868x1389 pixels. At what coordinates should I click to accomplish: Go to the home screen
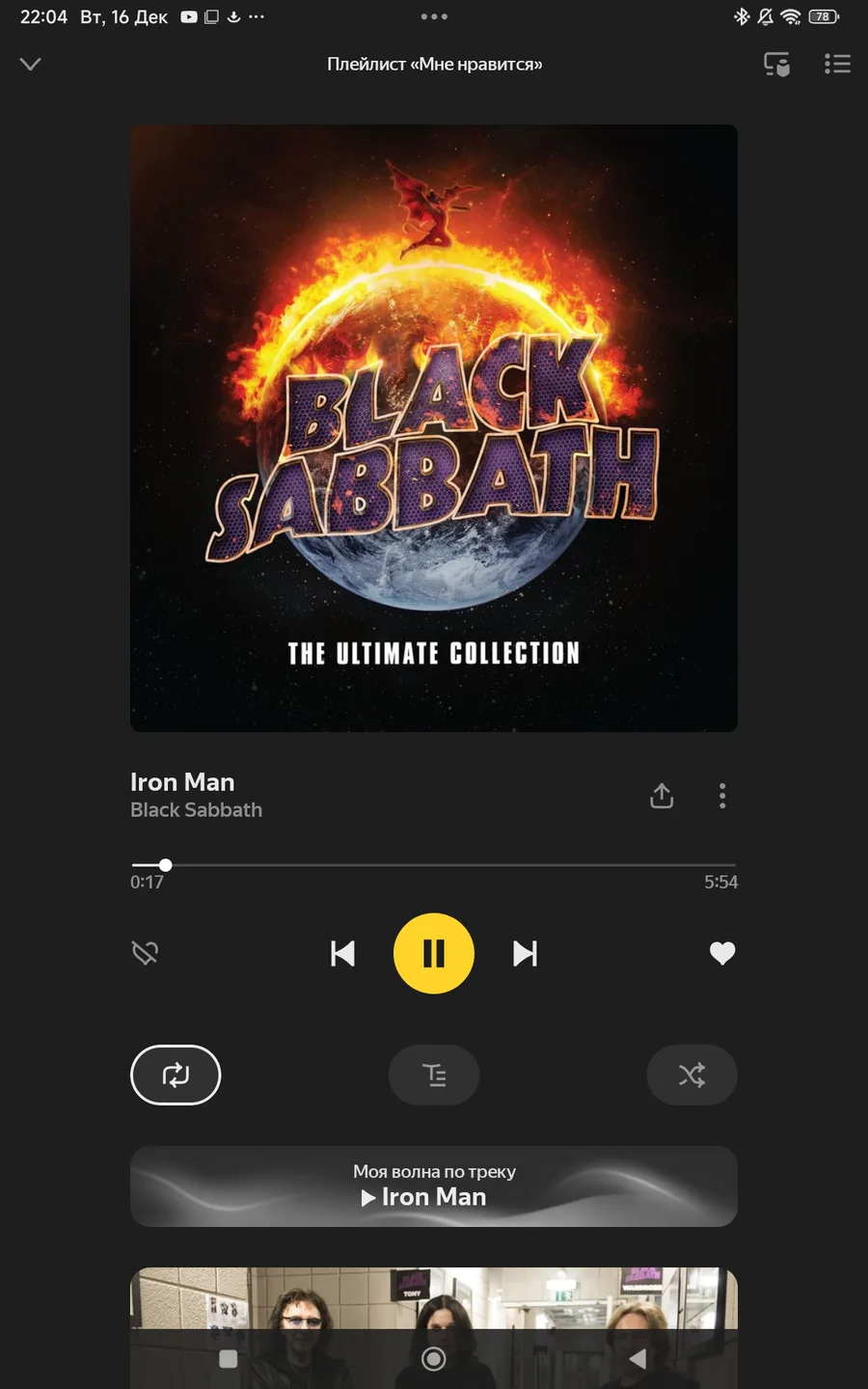[x=434, y=1358]
